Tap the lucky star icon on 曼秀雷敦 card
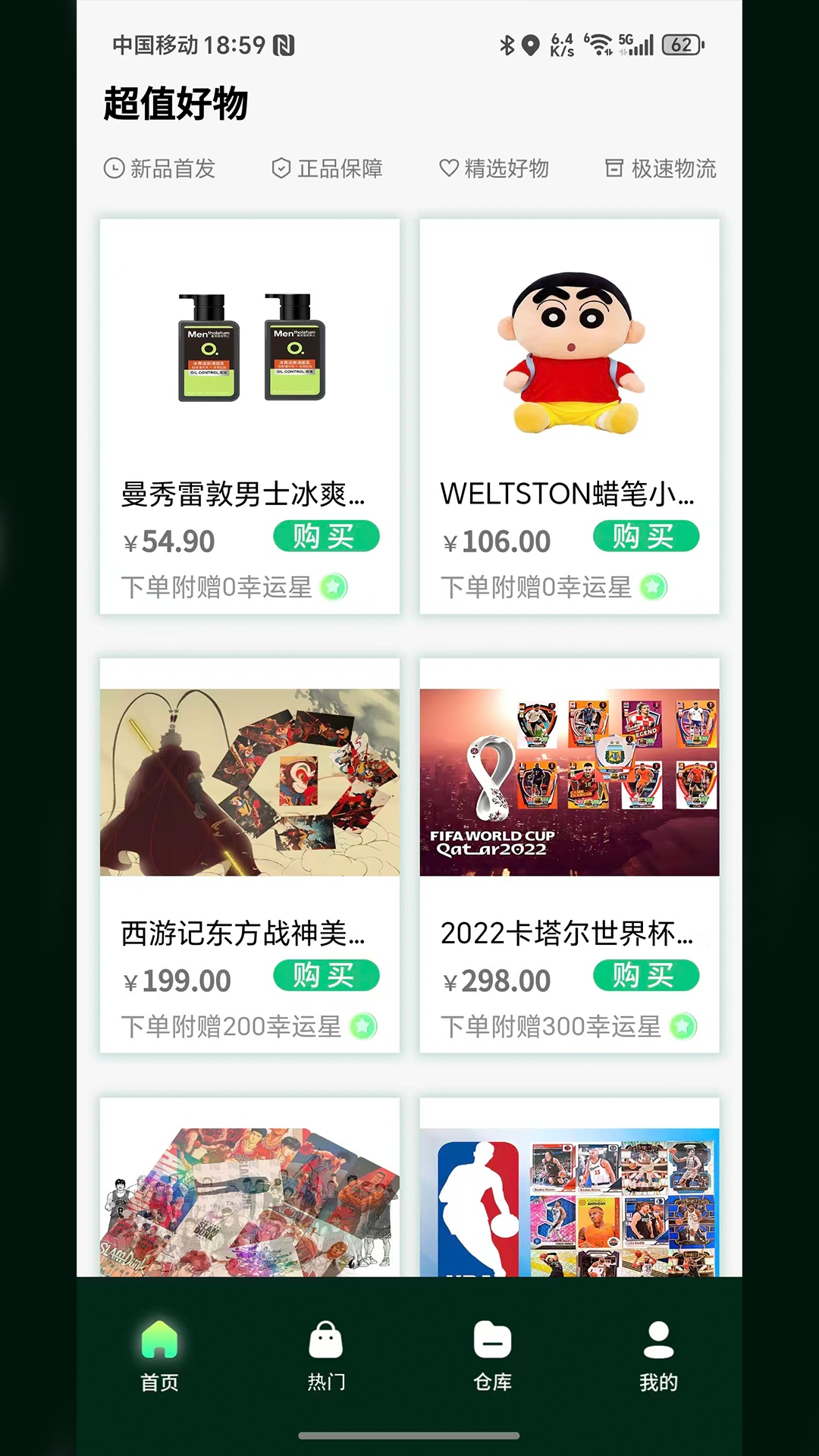The height and width of the screenshot is (1456, 819). tap(334, 587)
